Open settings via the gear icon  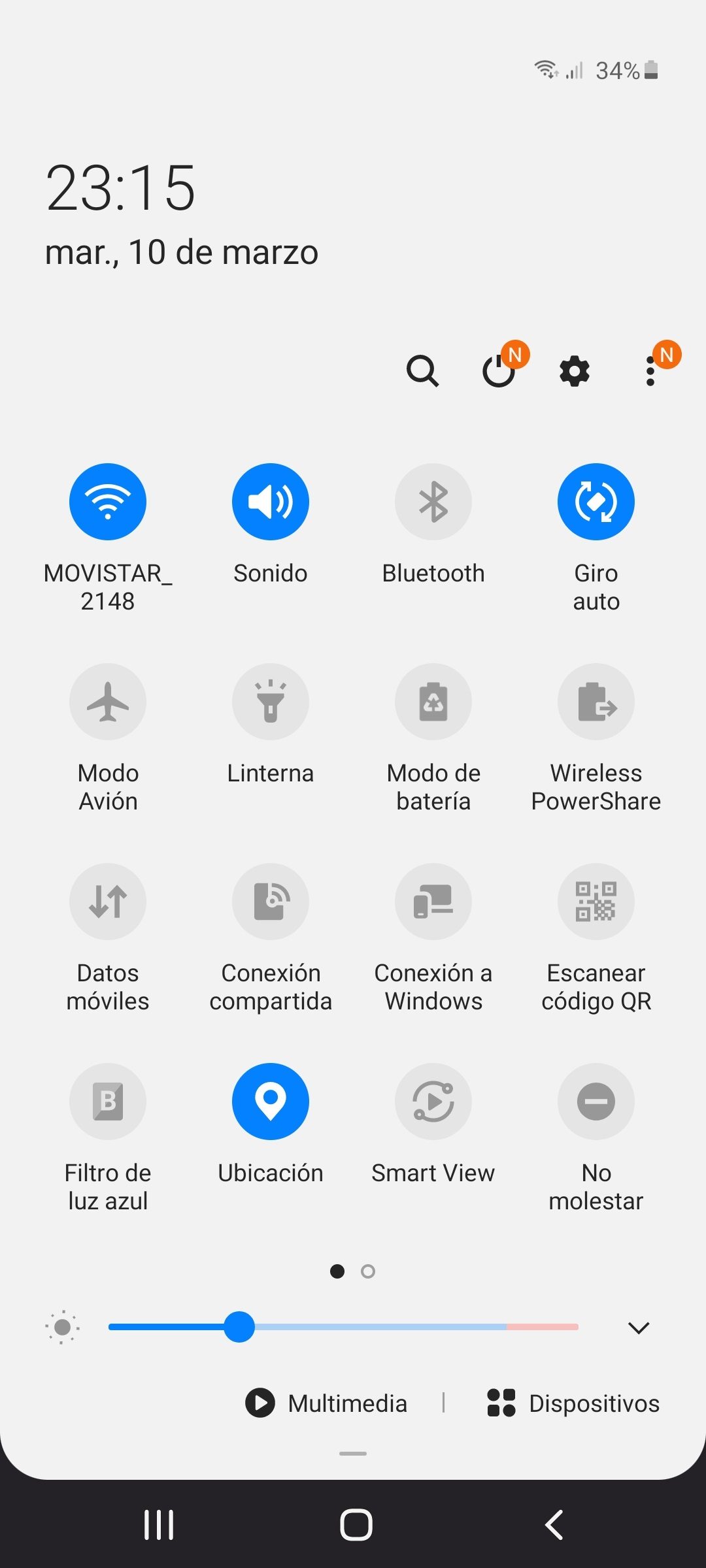(575, 371)
